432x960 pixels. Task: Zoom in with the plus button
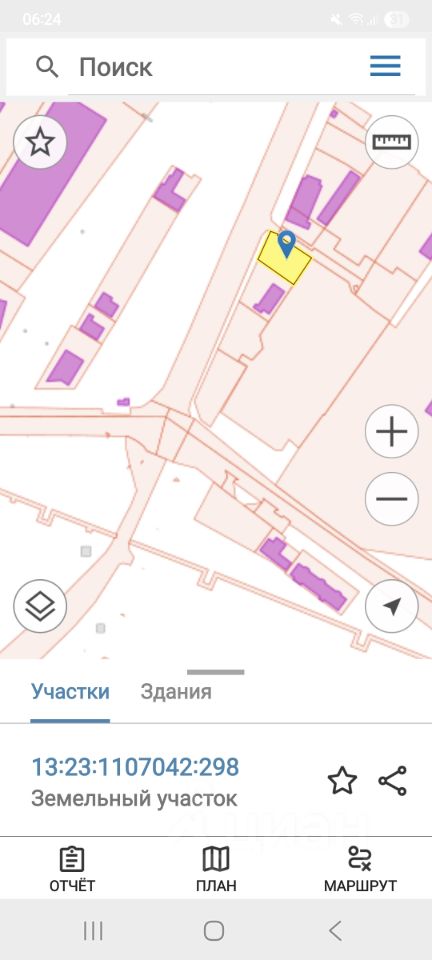(x=392, y=432)
